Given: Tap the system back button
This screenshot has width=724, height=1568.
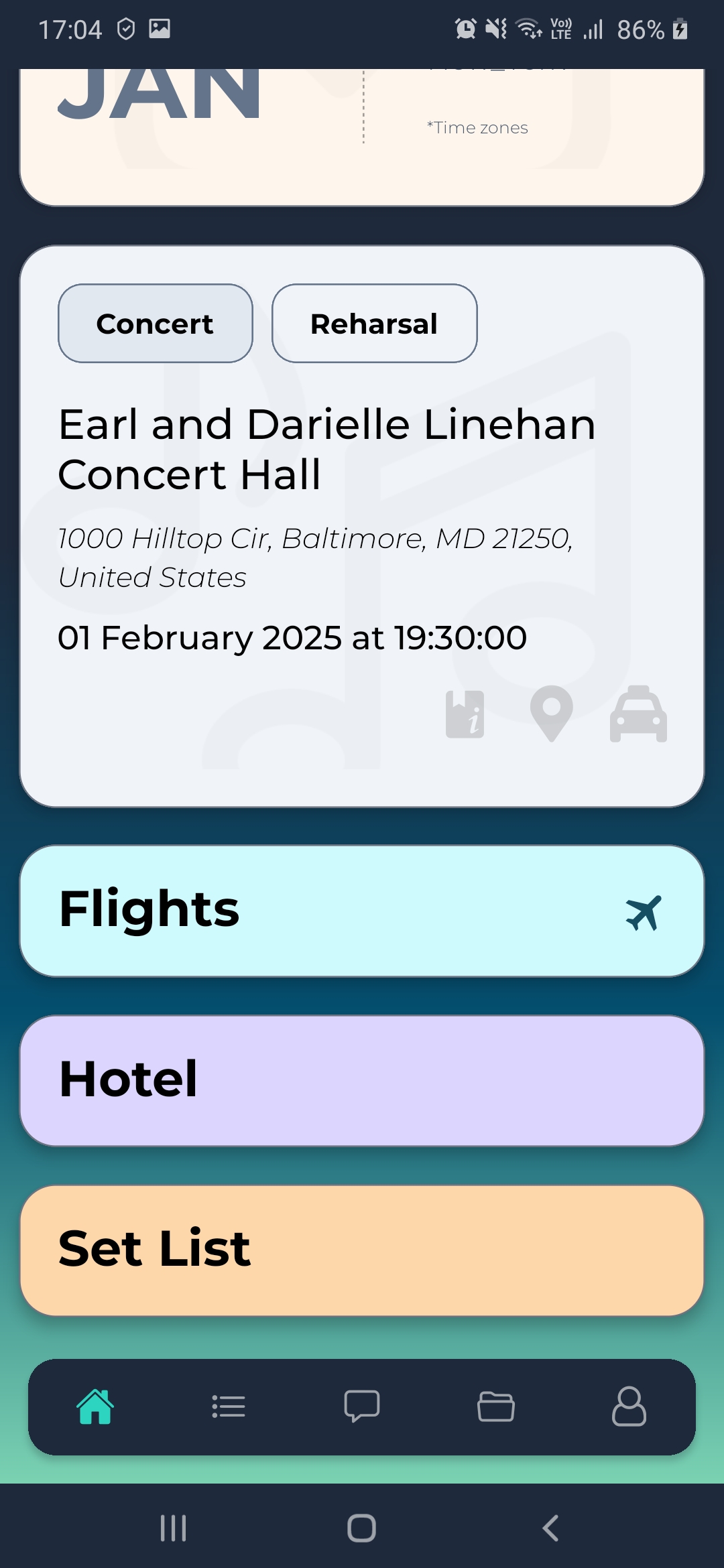Looking at the screenshot, I should click(x=550, y=1528).
